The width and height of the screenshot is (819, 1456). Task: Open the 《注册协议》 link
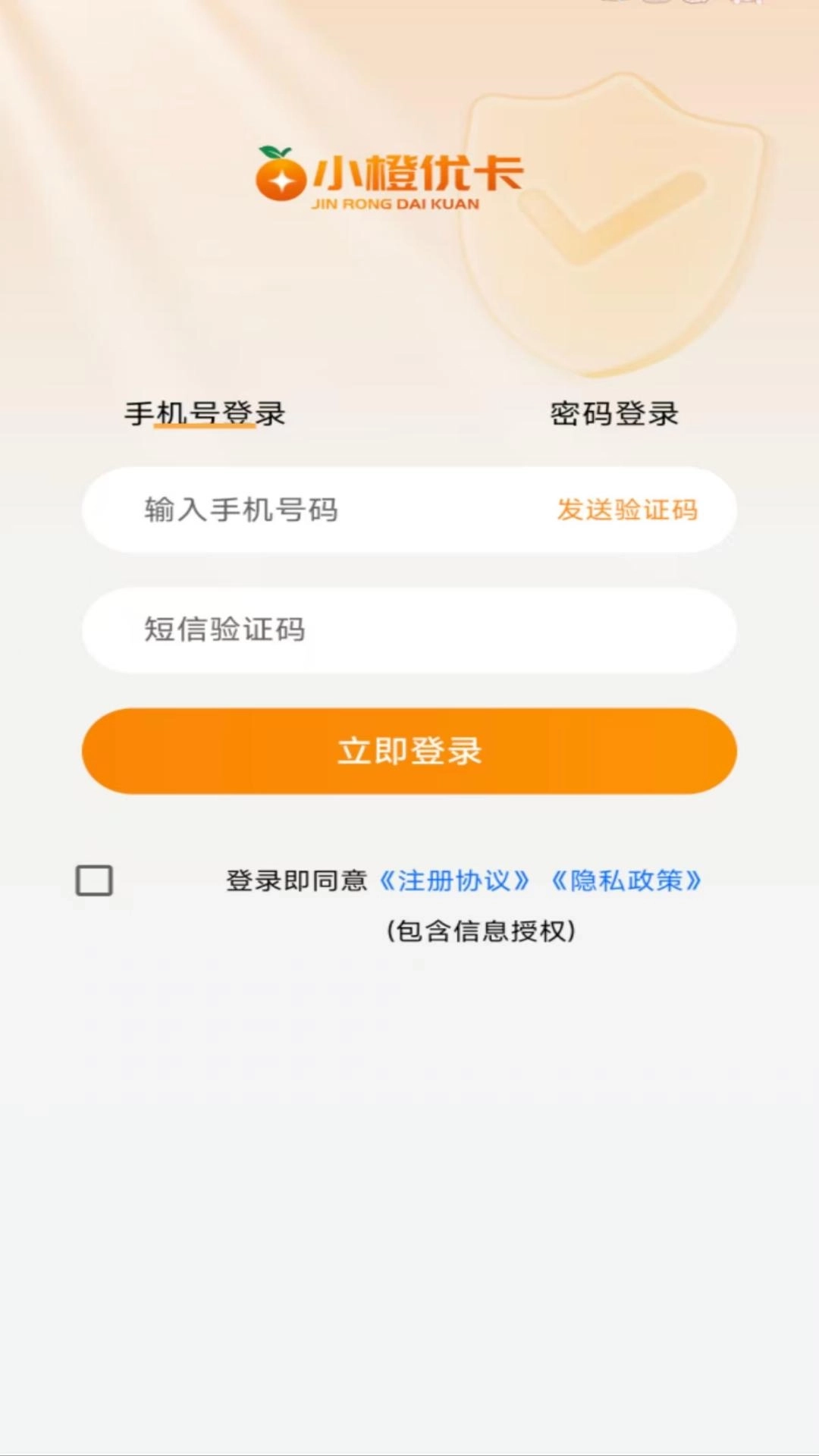pos(456,880)
